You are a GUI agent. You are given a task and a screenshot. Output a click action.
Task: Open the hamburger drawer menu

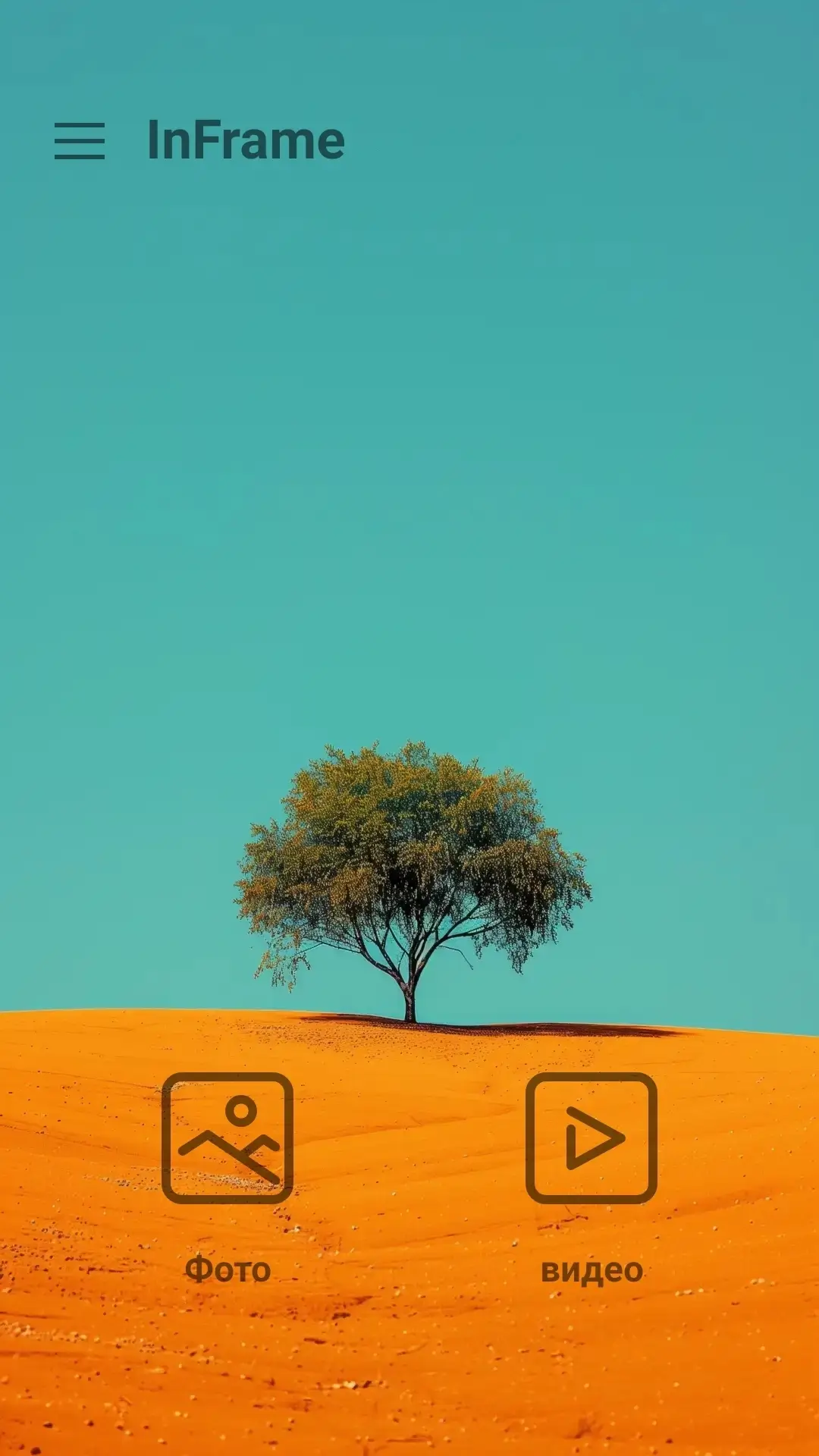tap(80, 141)
